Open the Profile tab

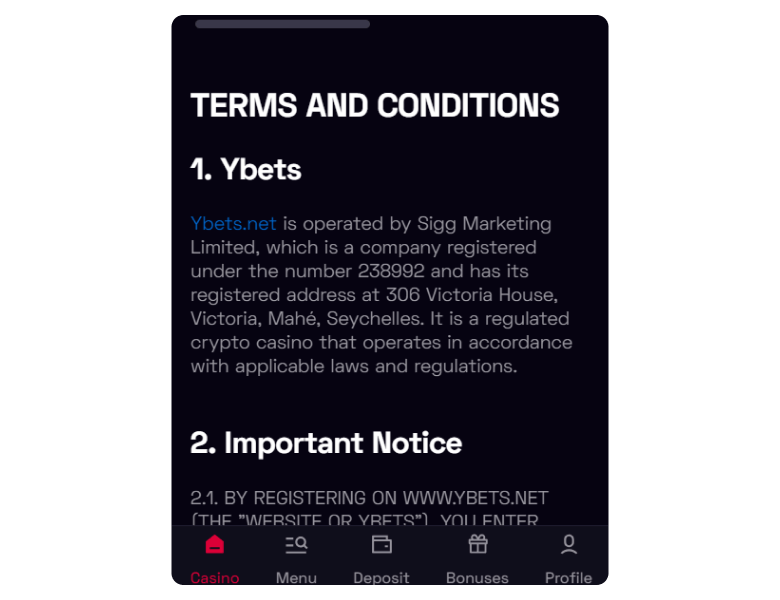pos(568,558)
